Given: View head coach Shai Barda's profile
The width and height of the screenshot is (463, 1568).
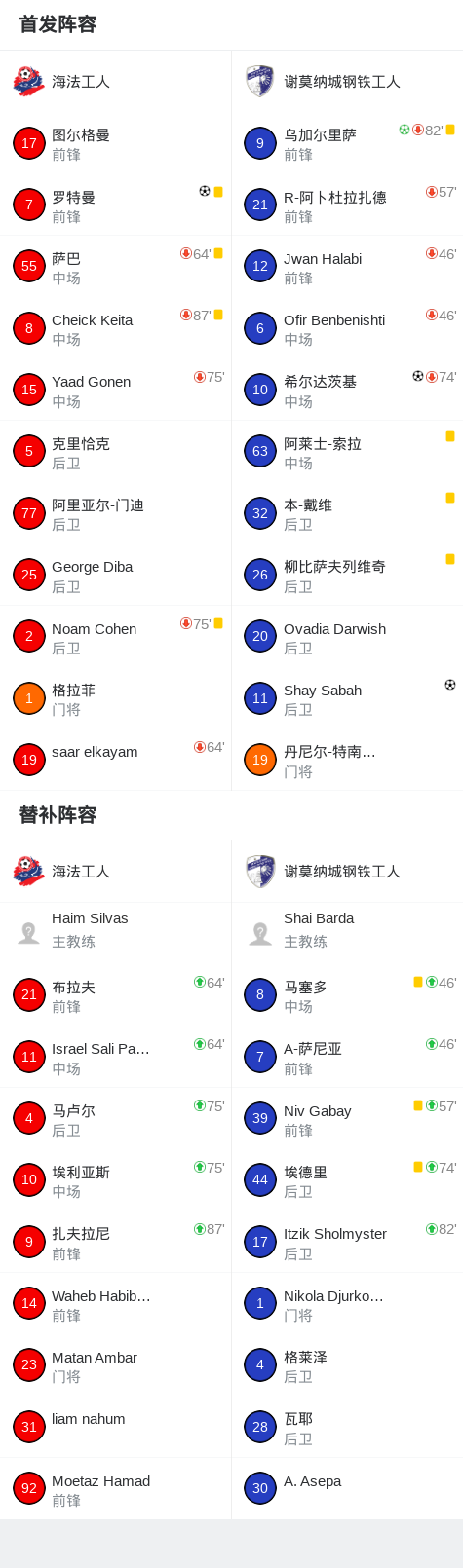Looking at the screenshot, I should point(347,930).
